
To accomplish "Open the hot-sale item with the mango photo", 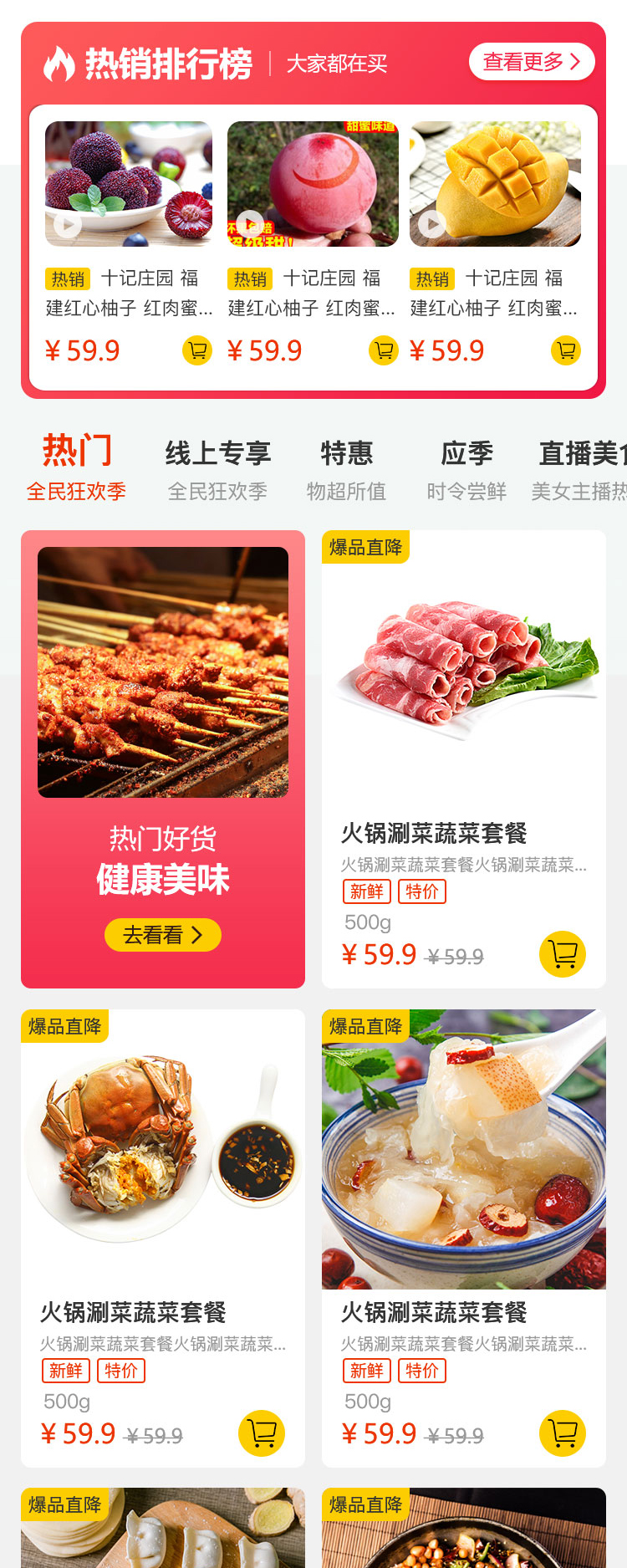I will (x=495, y=184).
